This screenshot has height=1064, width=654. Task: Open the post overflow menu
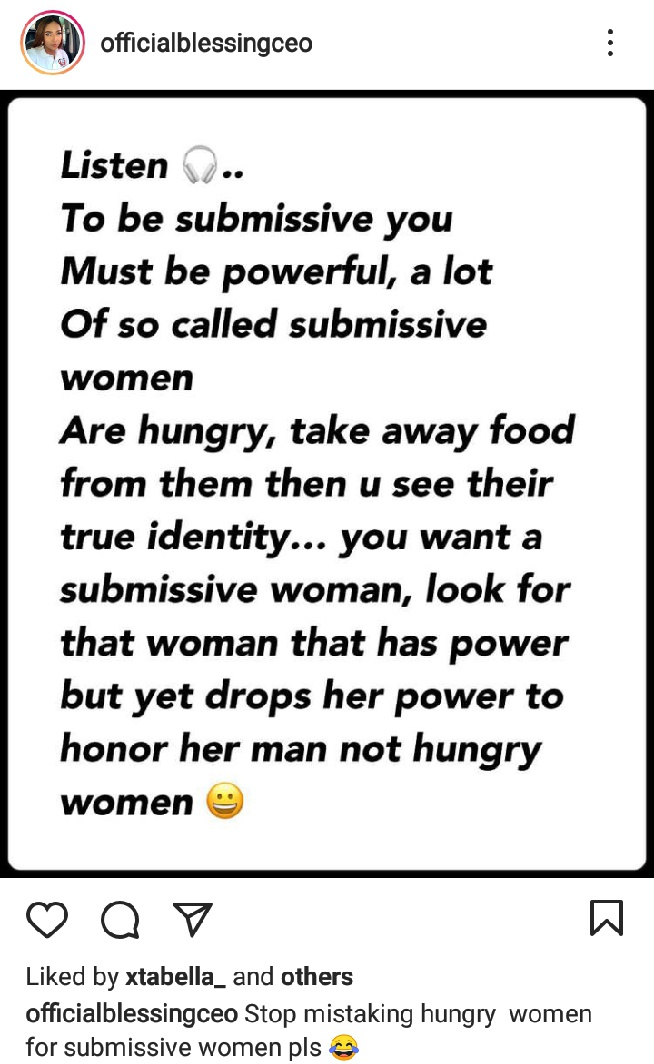click(x=609, y=43)
